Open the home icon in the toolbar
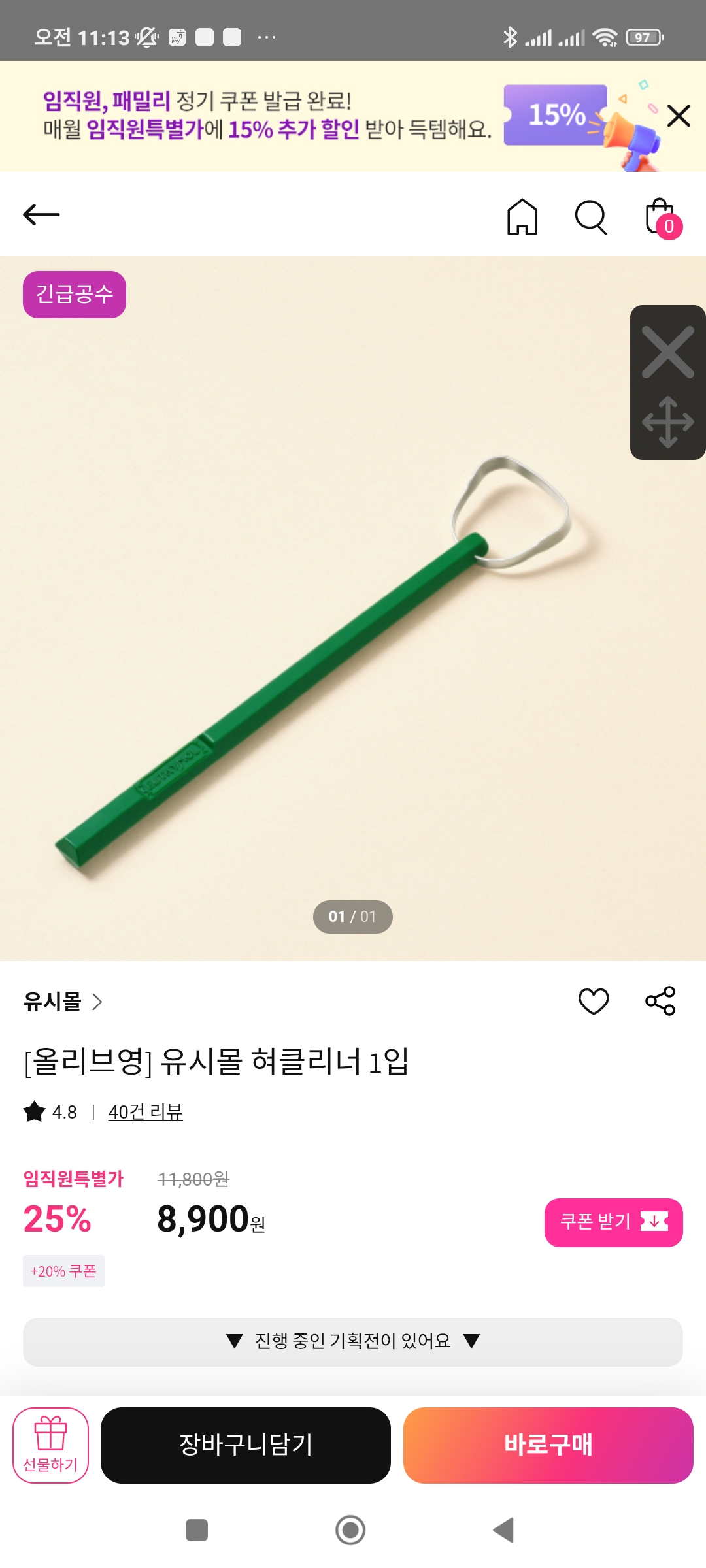 tap(522, 216)
